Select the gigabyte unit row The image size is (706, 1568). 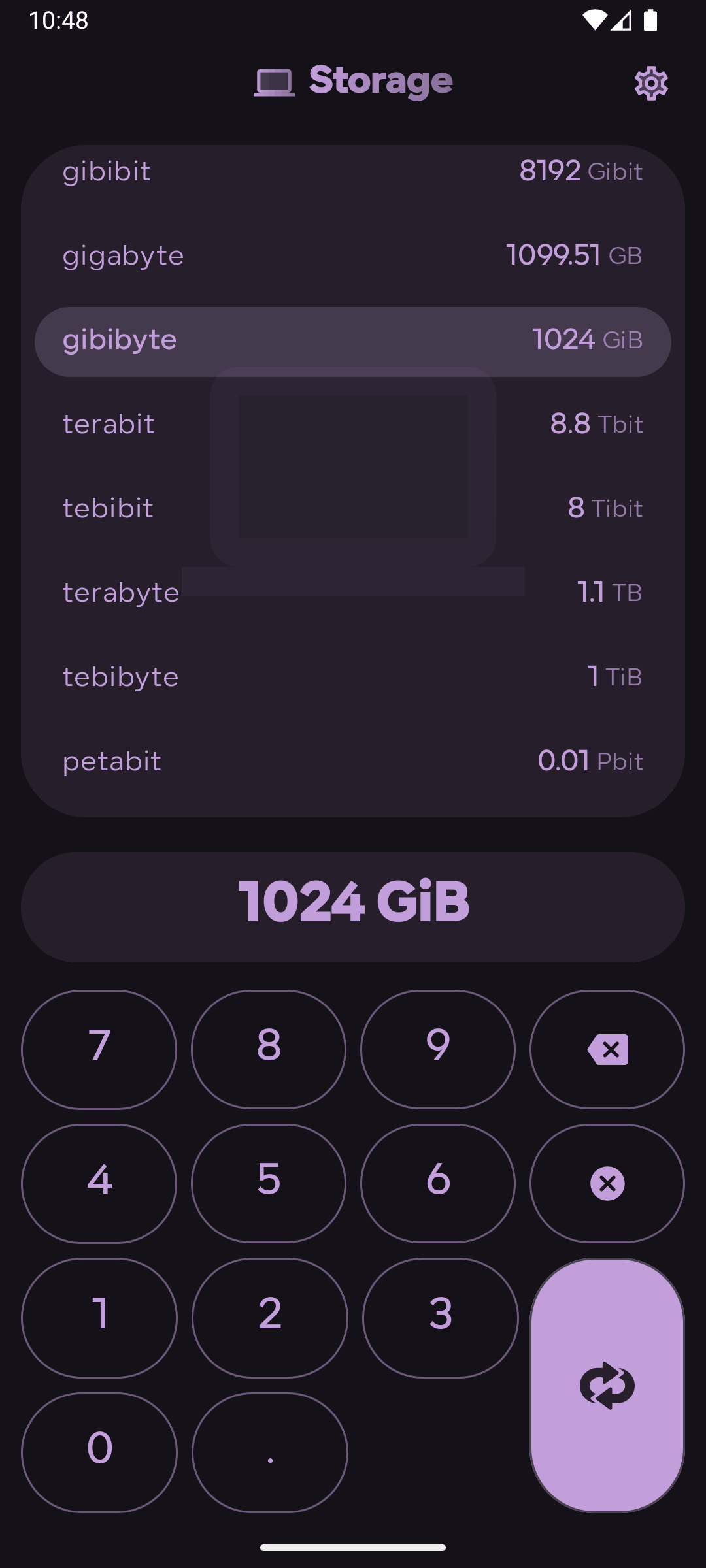353,255
